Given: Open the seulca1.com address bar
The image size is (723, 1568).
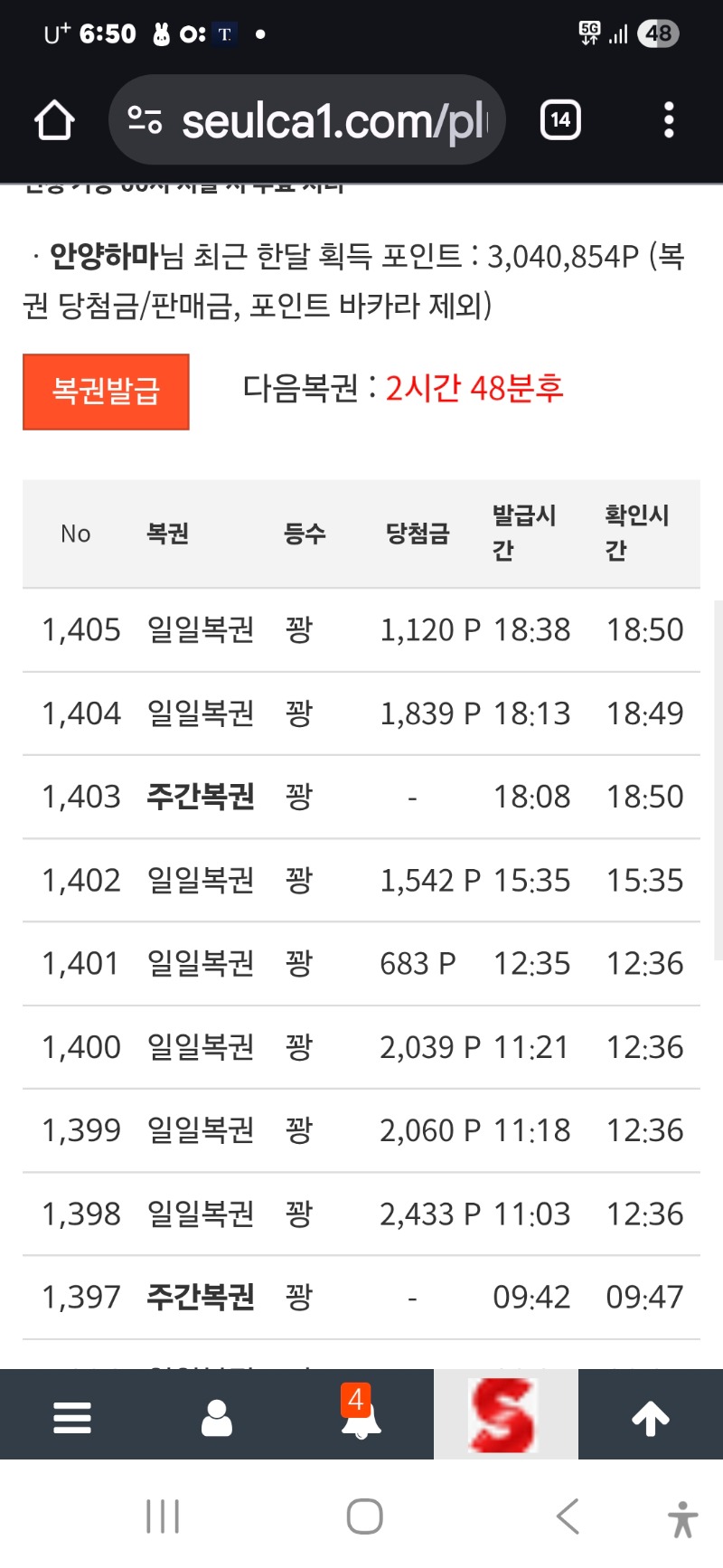Looking at the screenshot, I should pyautogui.click(x=334, y=120).
